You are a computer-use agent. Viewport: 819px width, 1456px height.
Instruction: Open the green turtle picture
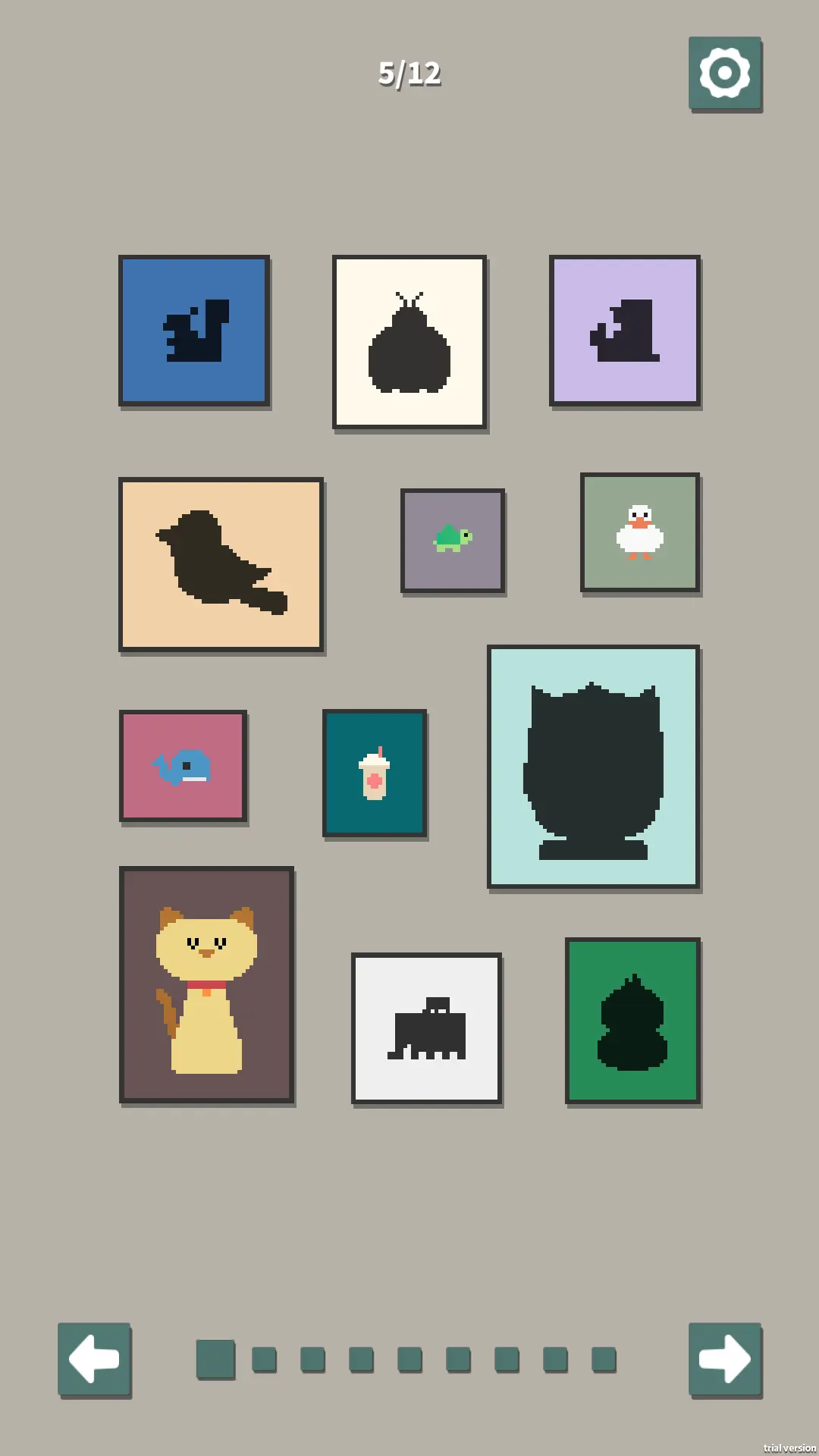pyautogui.click(x=453, y=540)
